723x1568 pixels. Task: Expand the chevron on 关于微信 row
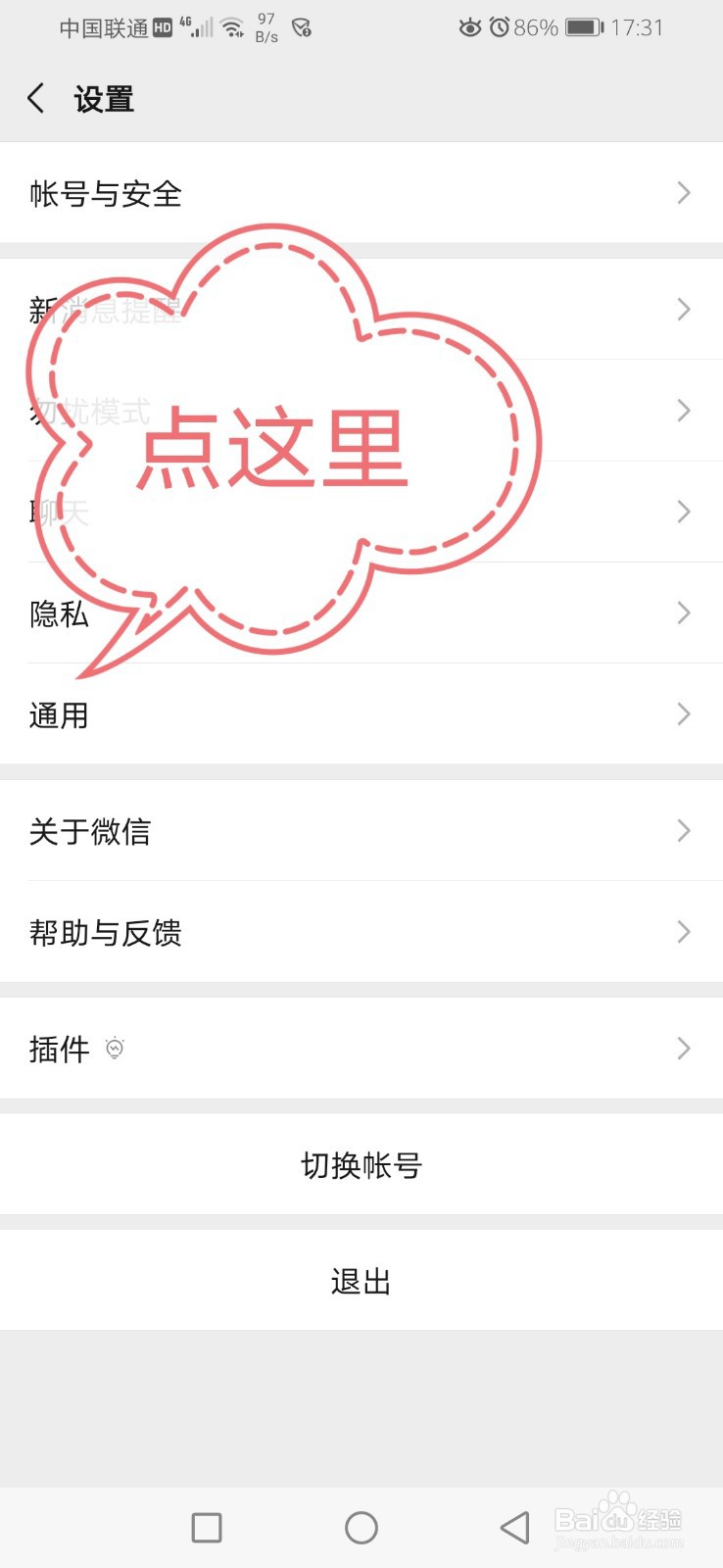[683, 831]
